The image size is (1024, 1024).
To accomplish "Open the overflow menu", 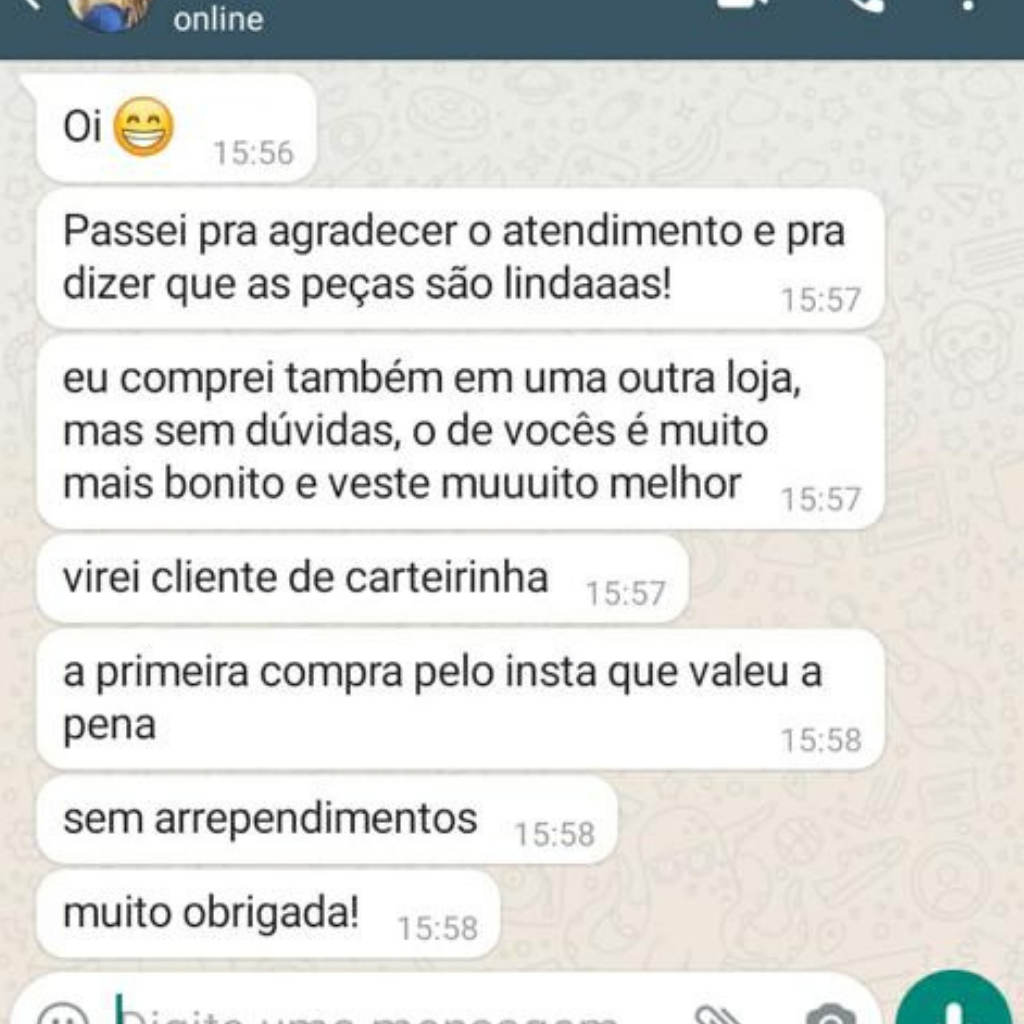I will (x=968, y=5).
